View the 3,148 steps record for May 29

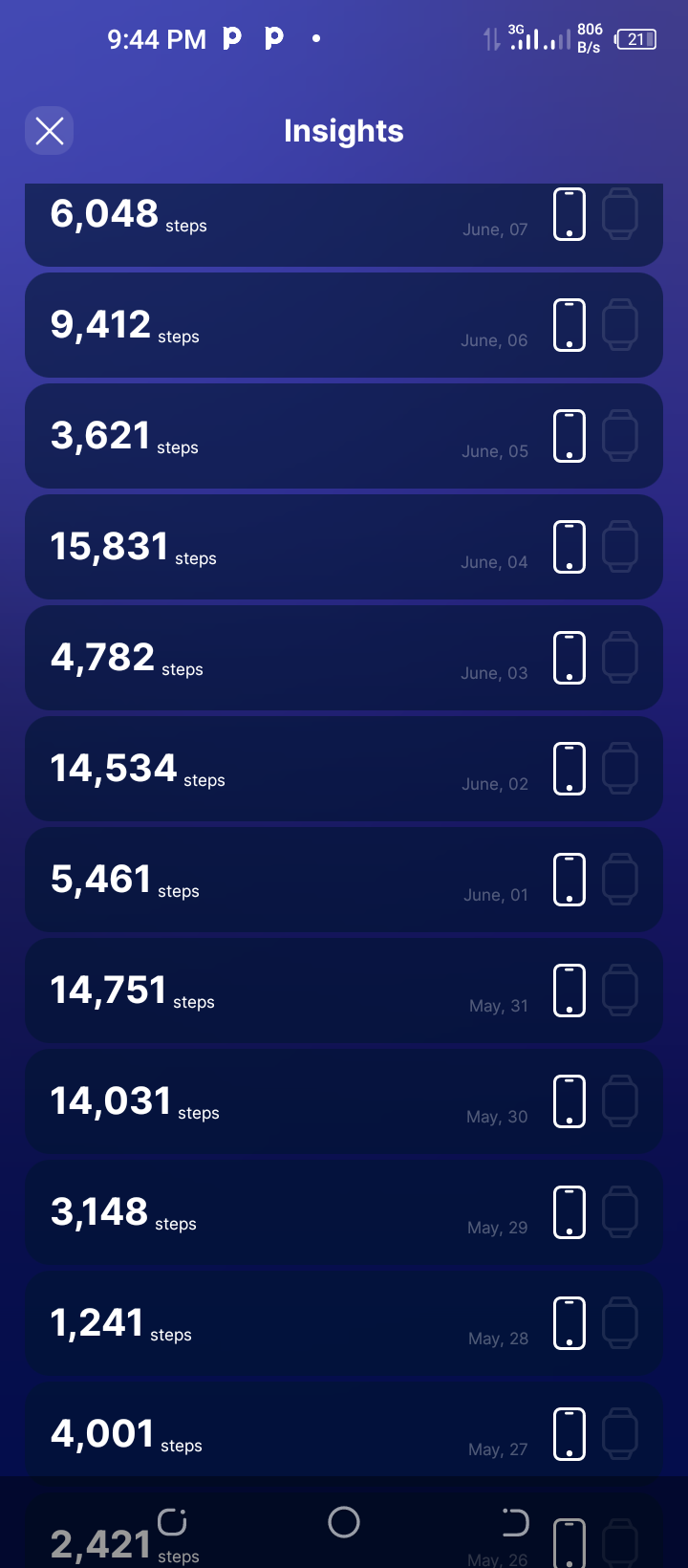(x=344, y=1212)
